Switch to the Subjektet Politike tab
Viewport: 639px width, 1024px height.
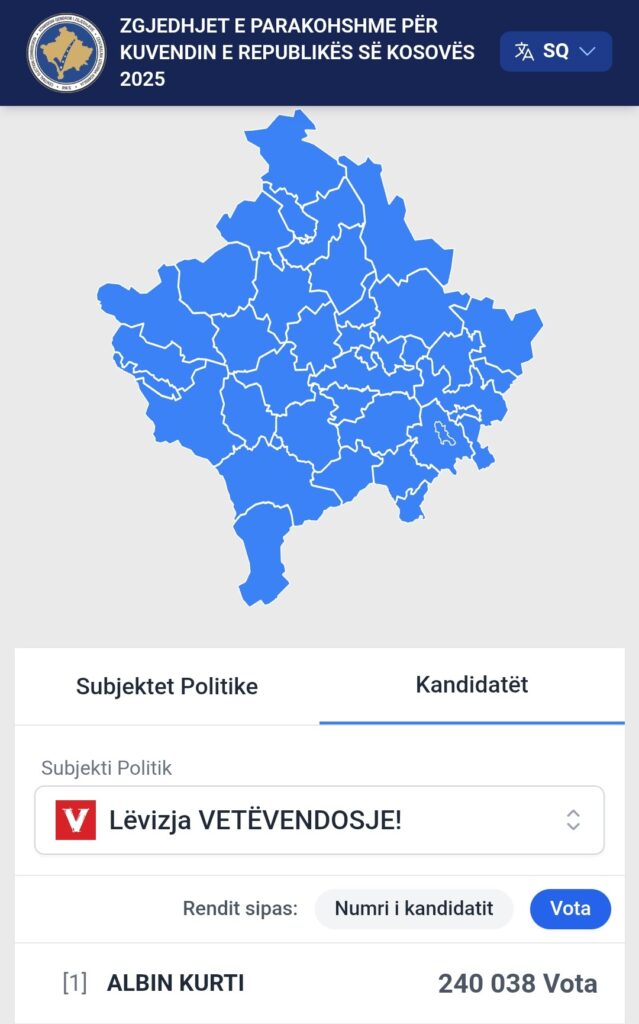[x=167, y=687]
